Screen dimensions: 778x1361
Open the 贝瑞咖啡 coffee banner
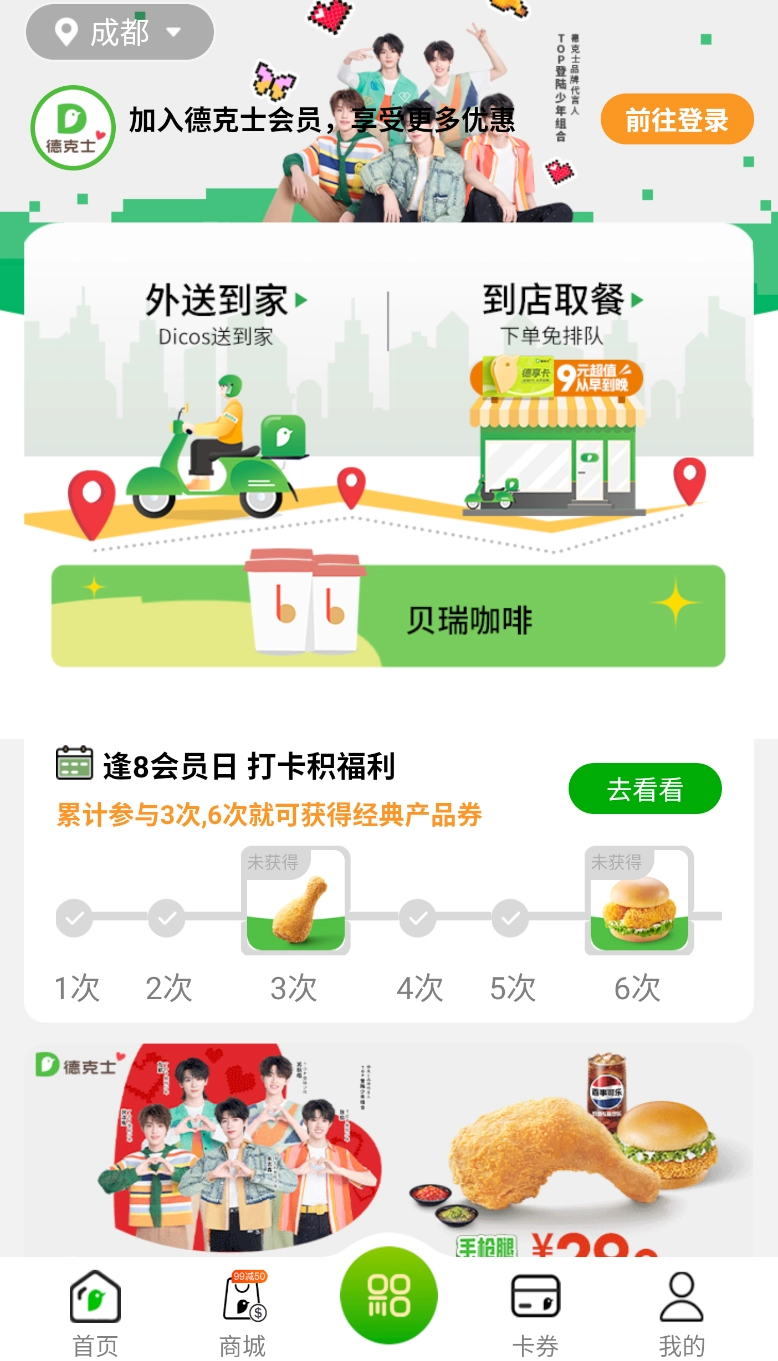[388, 616]
